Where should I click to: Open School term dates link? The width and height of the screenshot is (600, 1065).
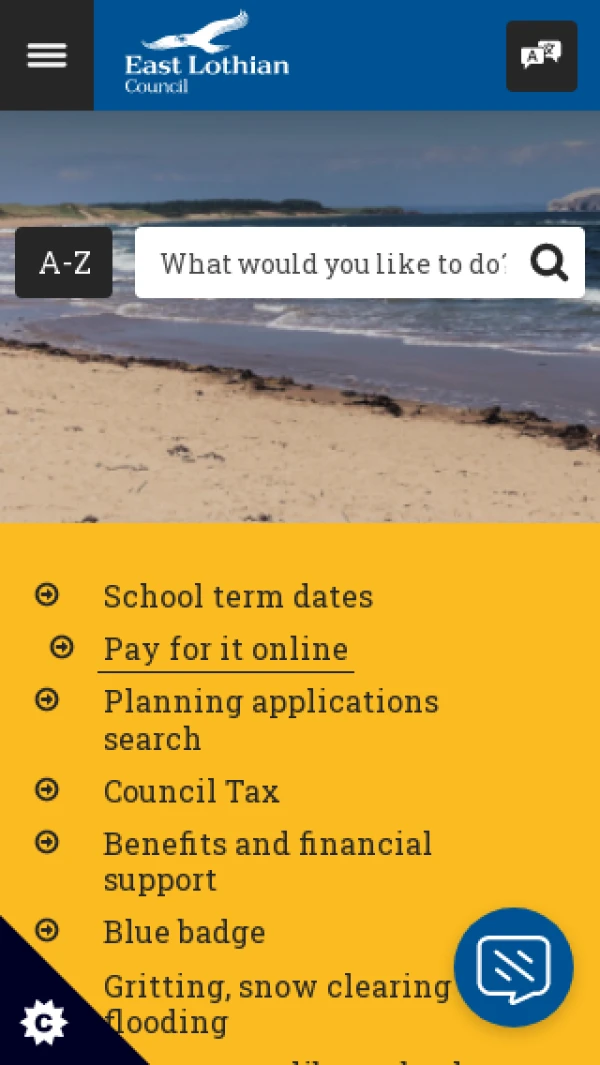click(238, 597)
